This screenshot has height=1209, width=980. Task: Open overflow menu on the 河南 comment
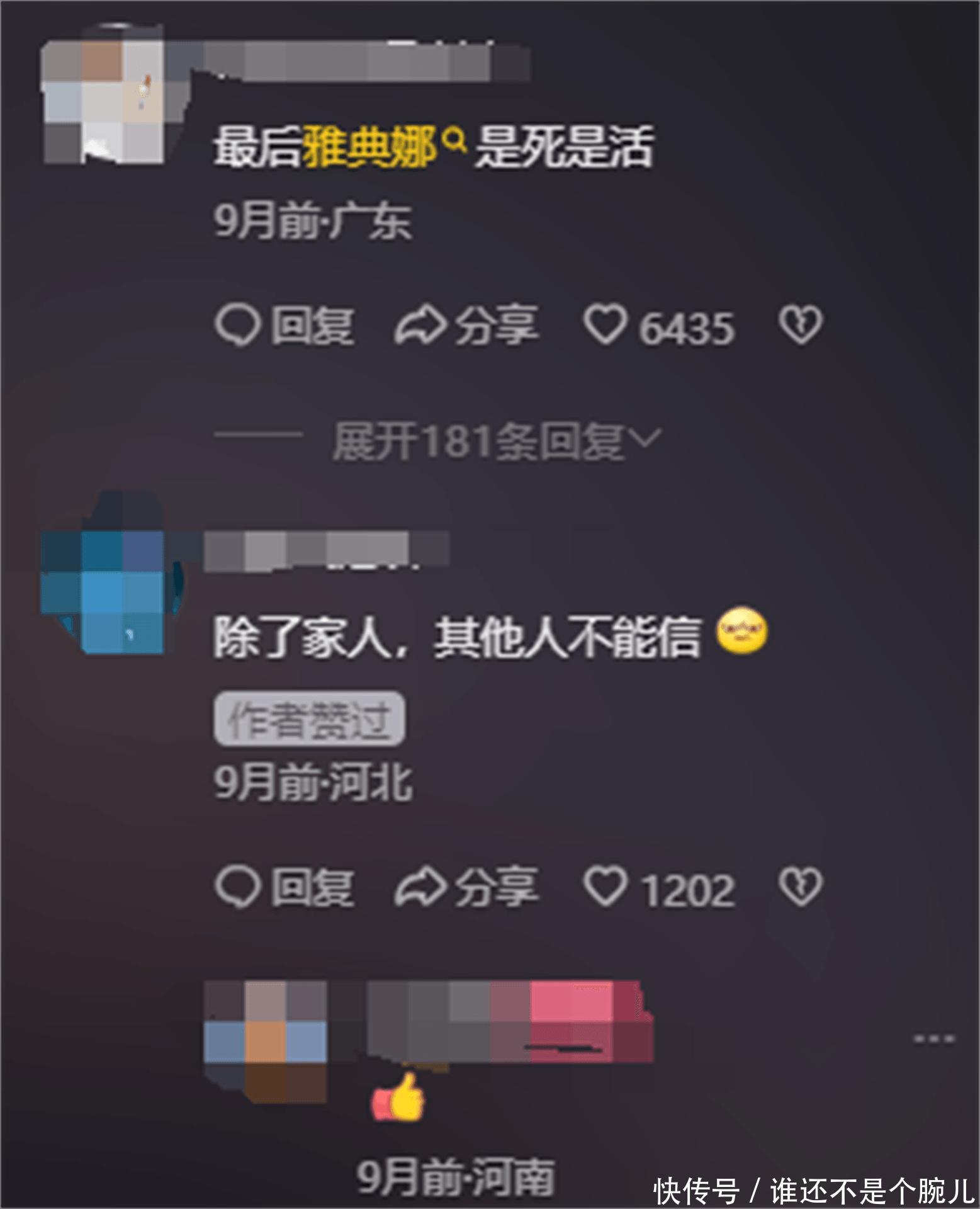(934, 1038)
